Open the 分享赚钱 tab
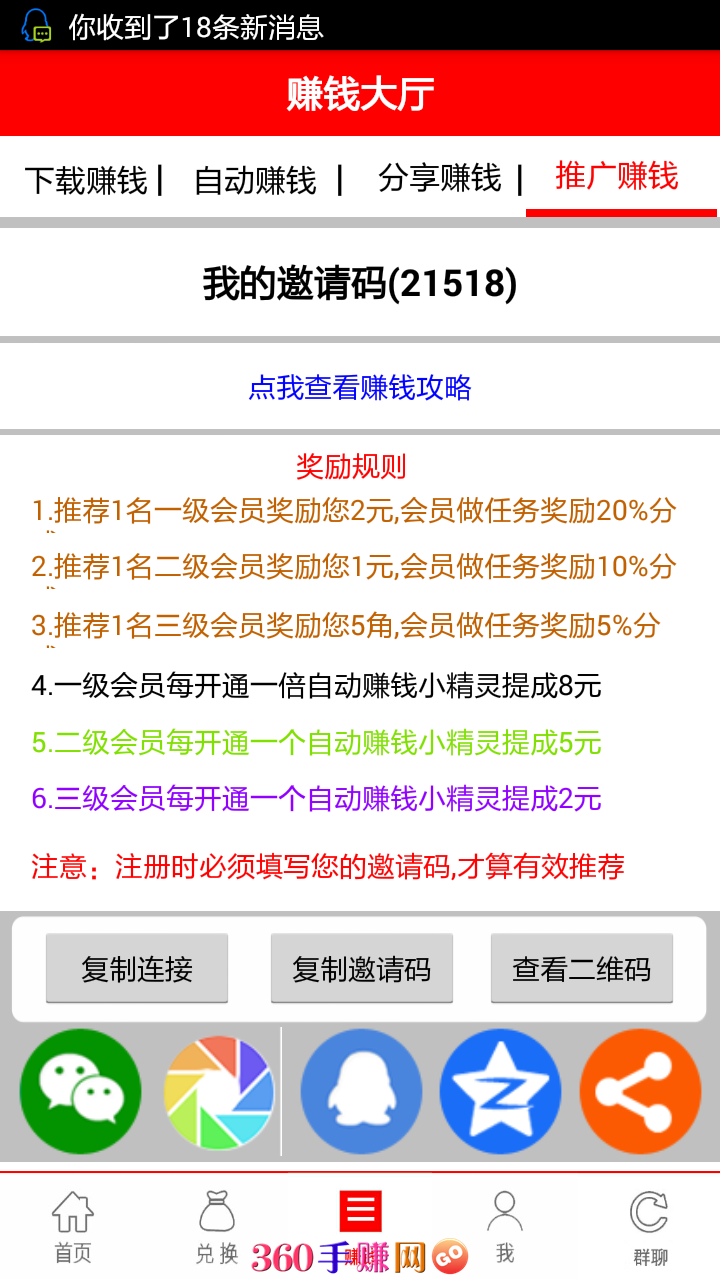Viewport: 720px width, 1280px height. click(440, 178)
